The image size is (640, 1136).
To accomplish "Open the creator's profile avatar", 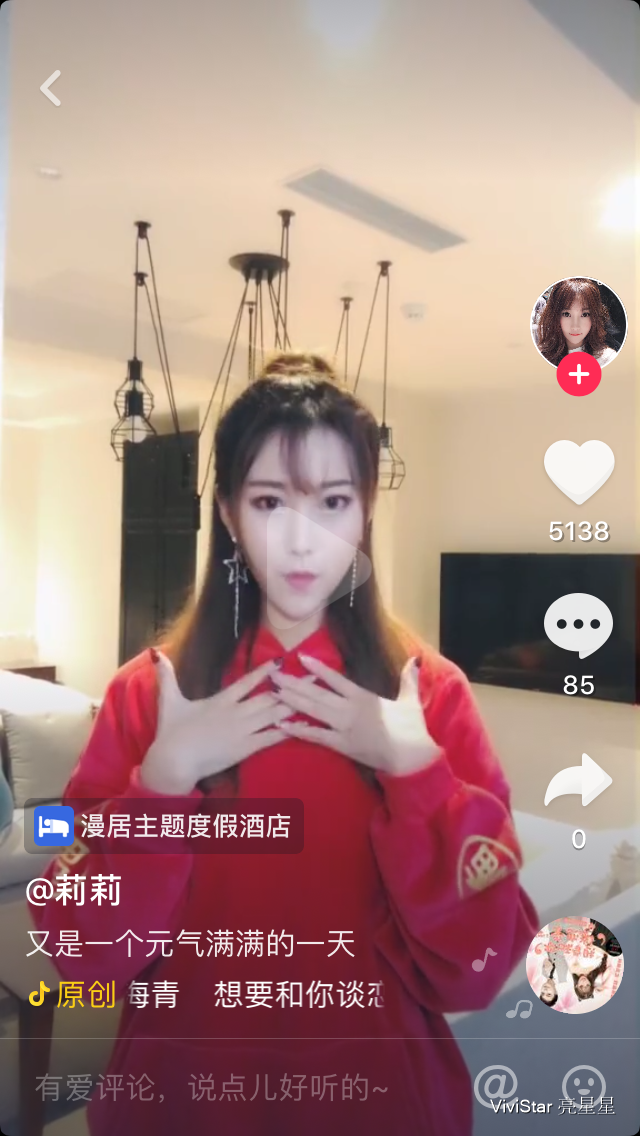I will click(x=578, y=322).
